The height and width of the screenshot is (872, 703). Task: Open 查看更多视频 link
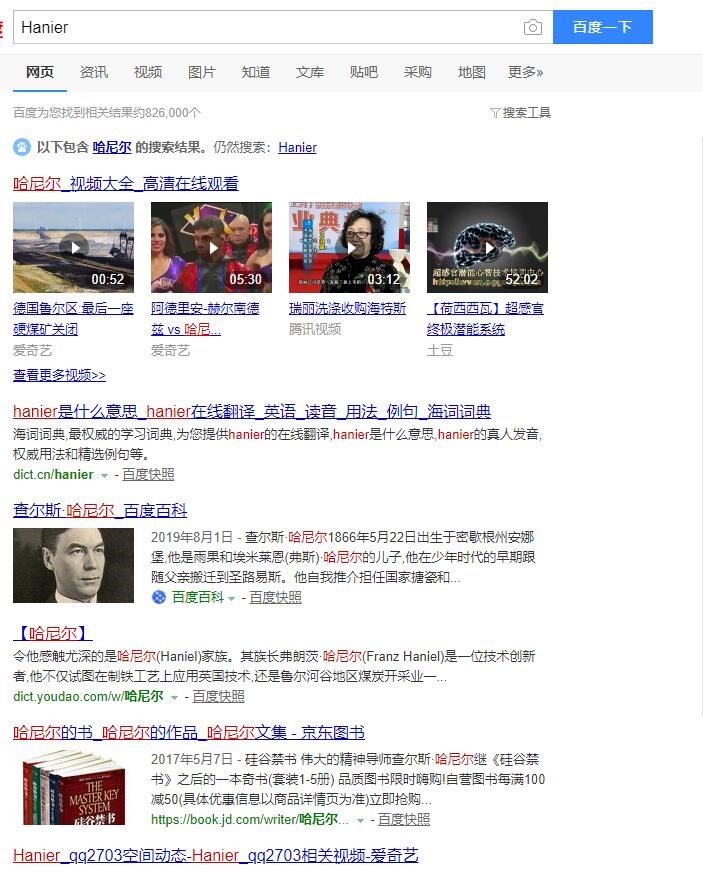coord(59,375)
